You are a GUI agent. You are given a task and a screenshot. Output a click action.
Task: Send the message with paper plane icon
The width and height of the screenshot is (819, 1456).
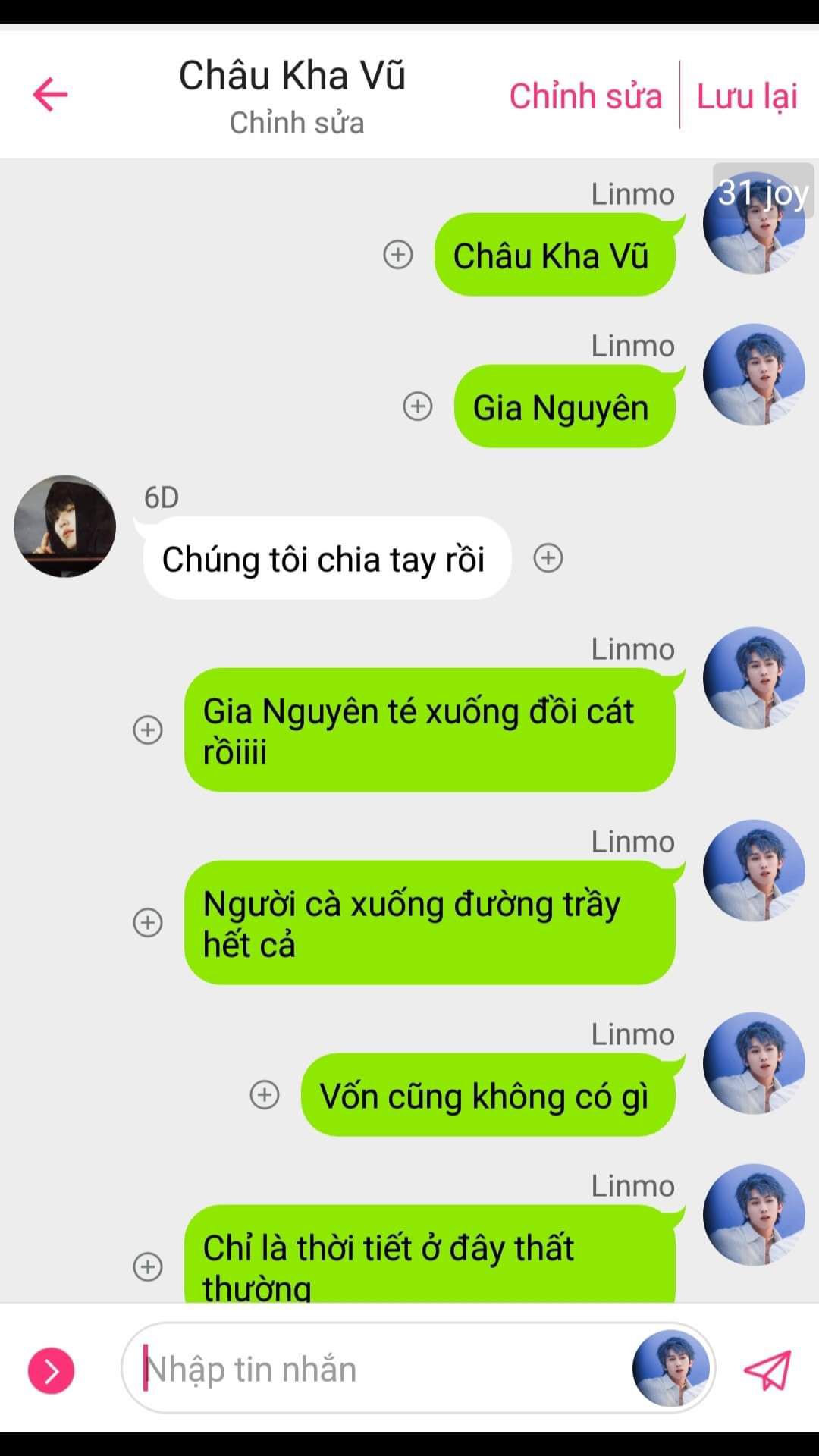(x=767, y=1370)
